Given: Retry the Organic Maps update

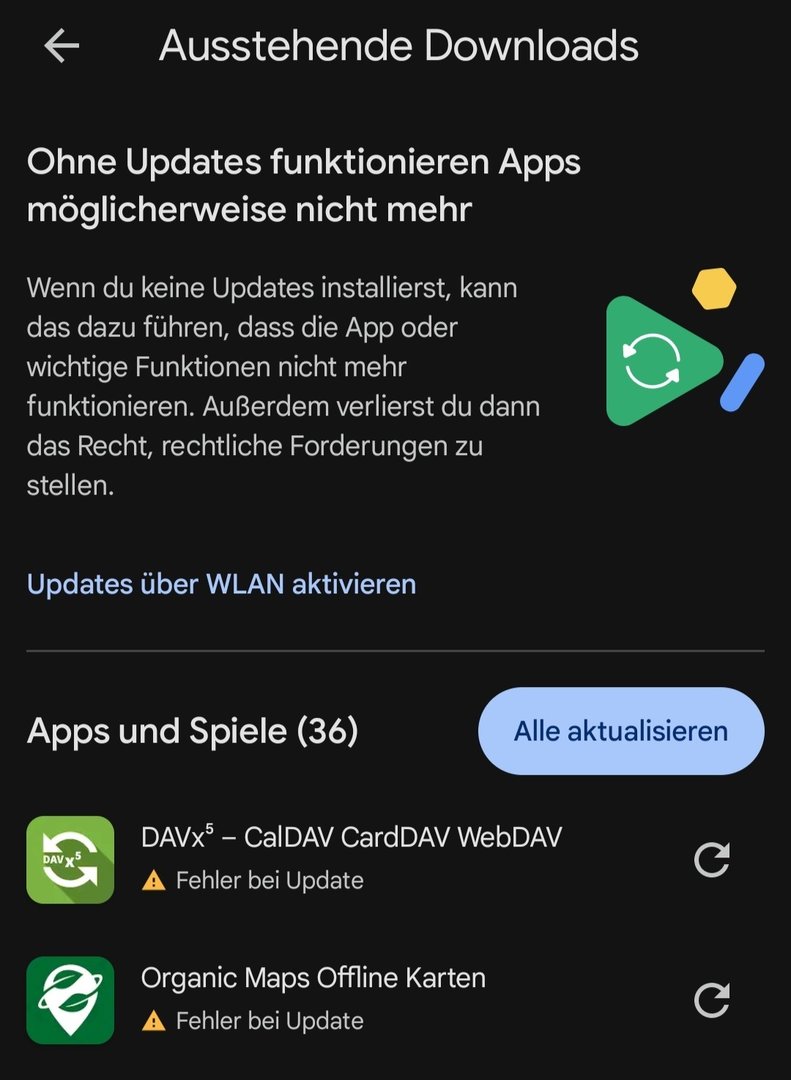Looking at the screenshot, I should point(712,1000).
